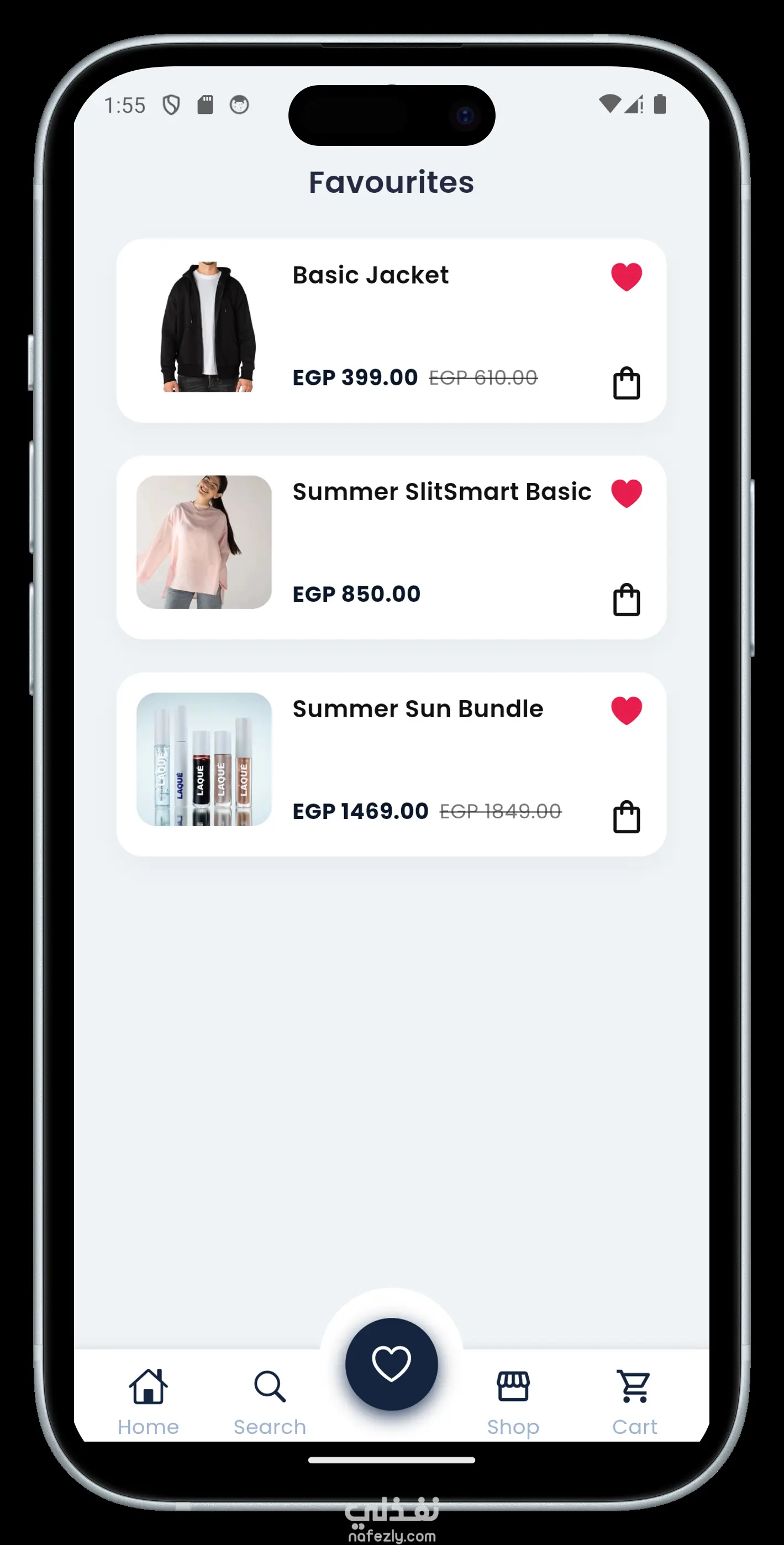This screenshot has height=1545, width=784.
Task: Remove Summer Sun Bundle from favourites
Action: tap(626, 711)
